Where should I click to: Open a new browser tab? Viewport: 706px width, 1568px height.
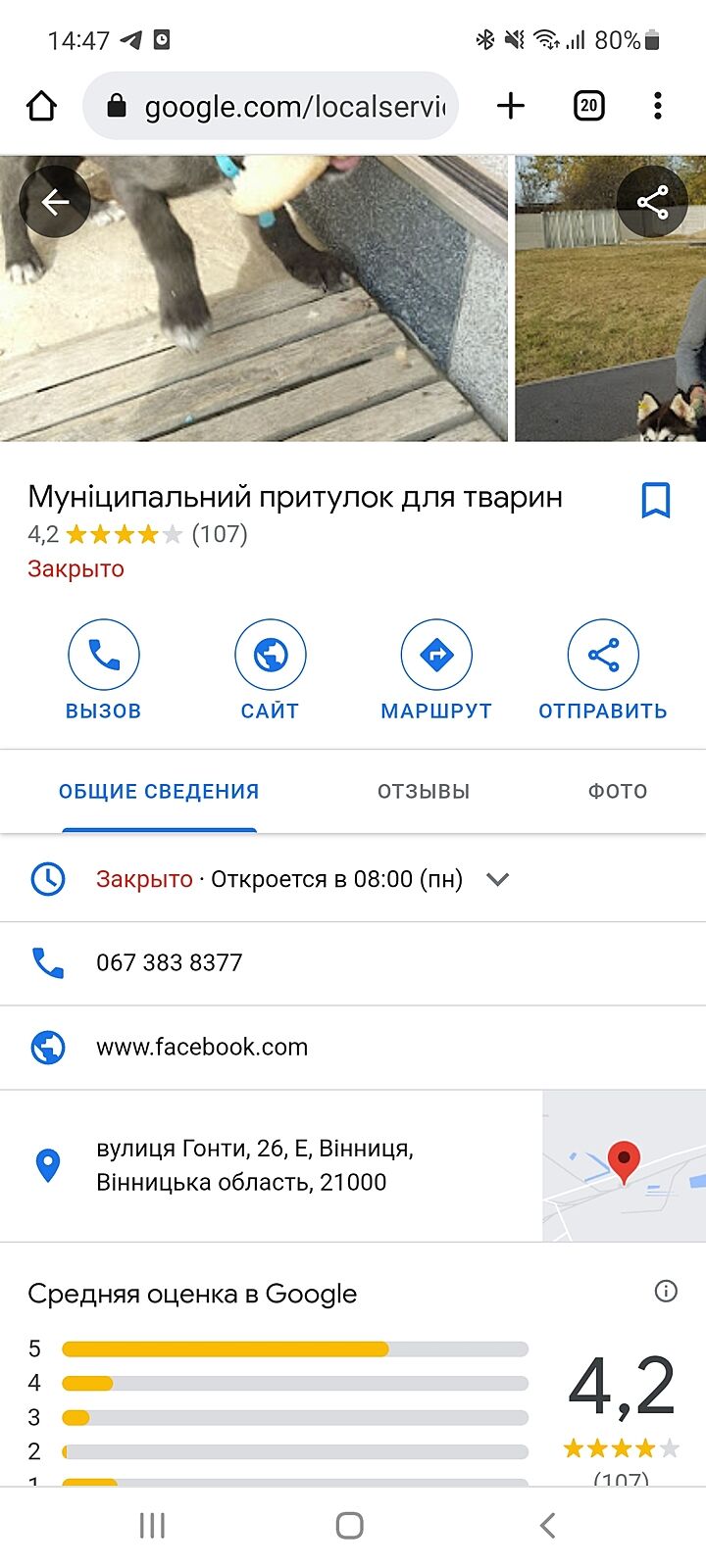(x=511, y=106)
